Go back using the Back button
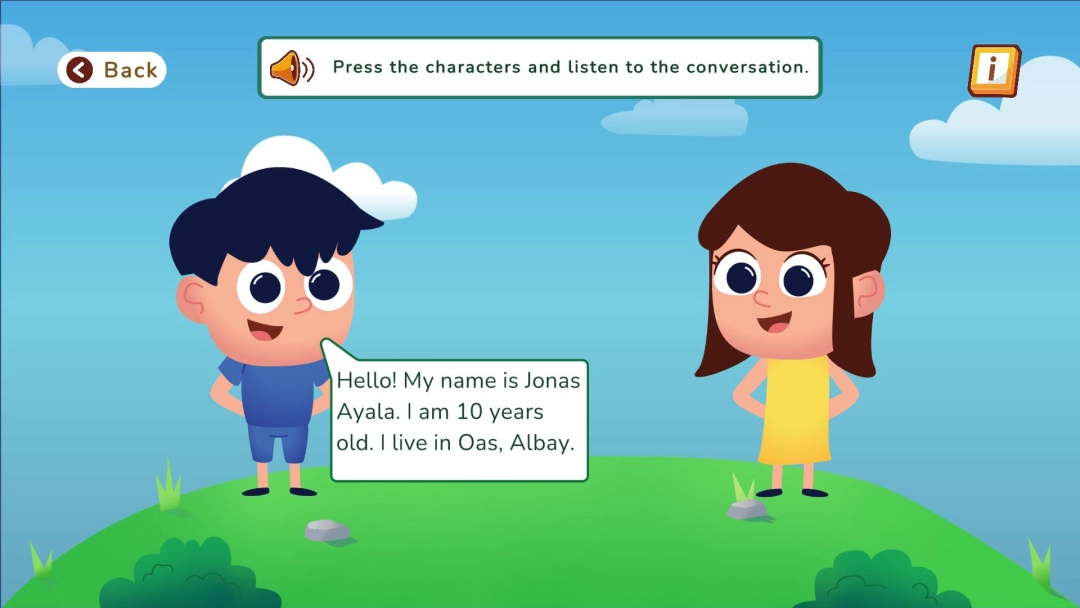 pyautogui.click(x=112, y=70)
